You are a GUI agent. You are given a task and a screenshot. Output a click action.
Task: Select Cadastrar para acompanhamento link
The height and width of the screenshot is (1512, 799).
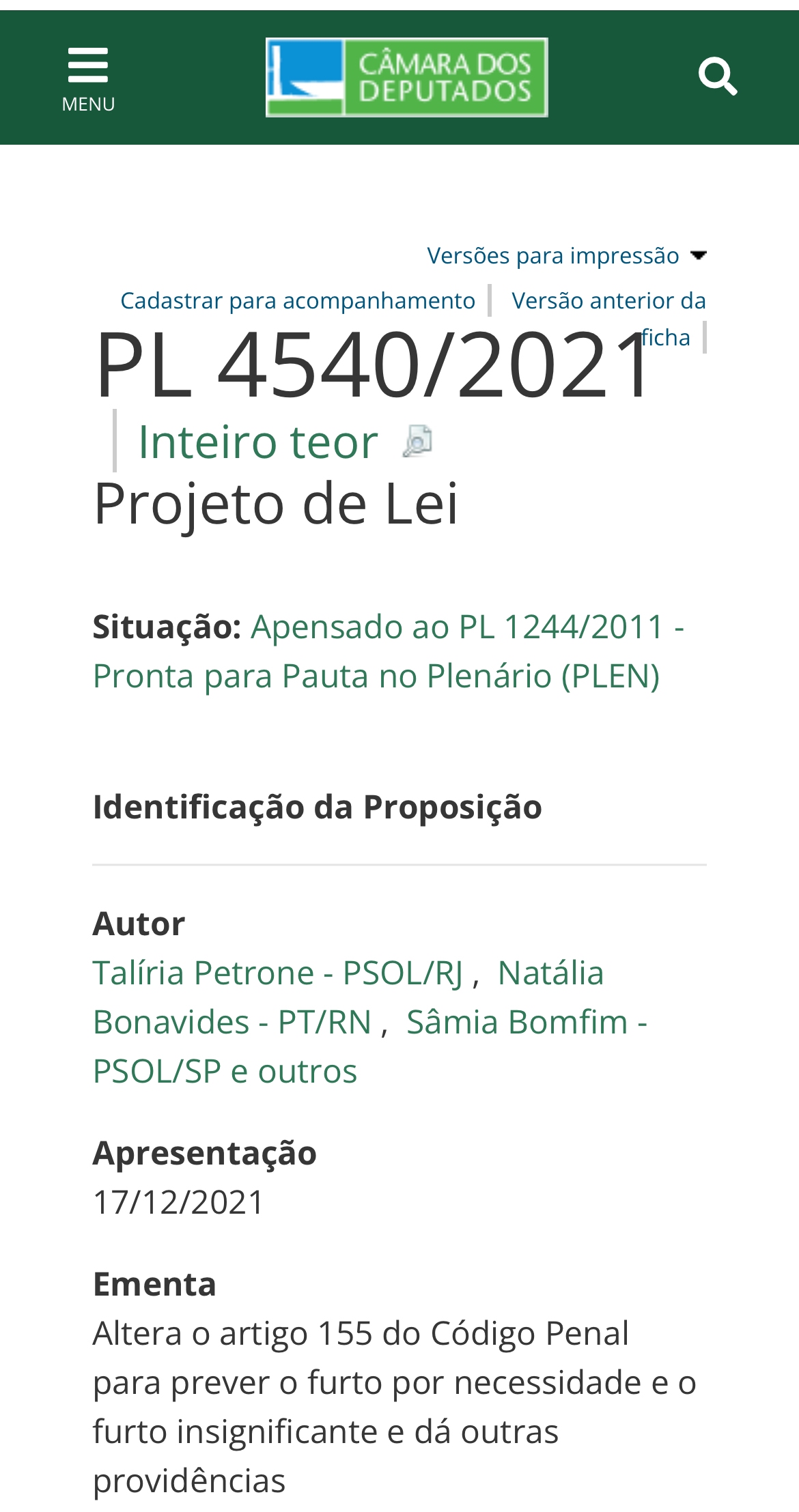(298, 300)
